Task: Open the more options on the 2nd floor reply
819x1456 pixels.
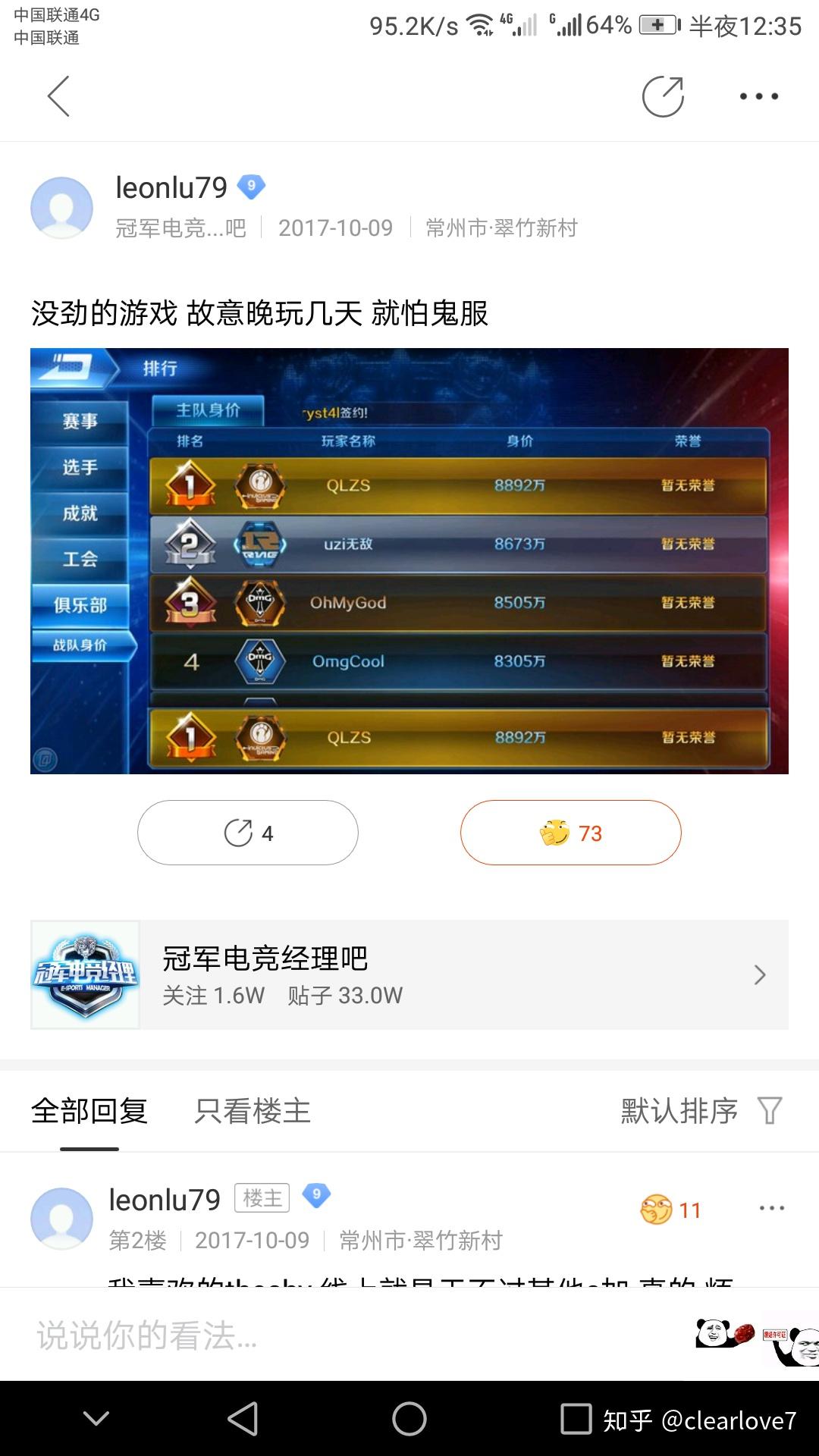Action: (772, 1208)
